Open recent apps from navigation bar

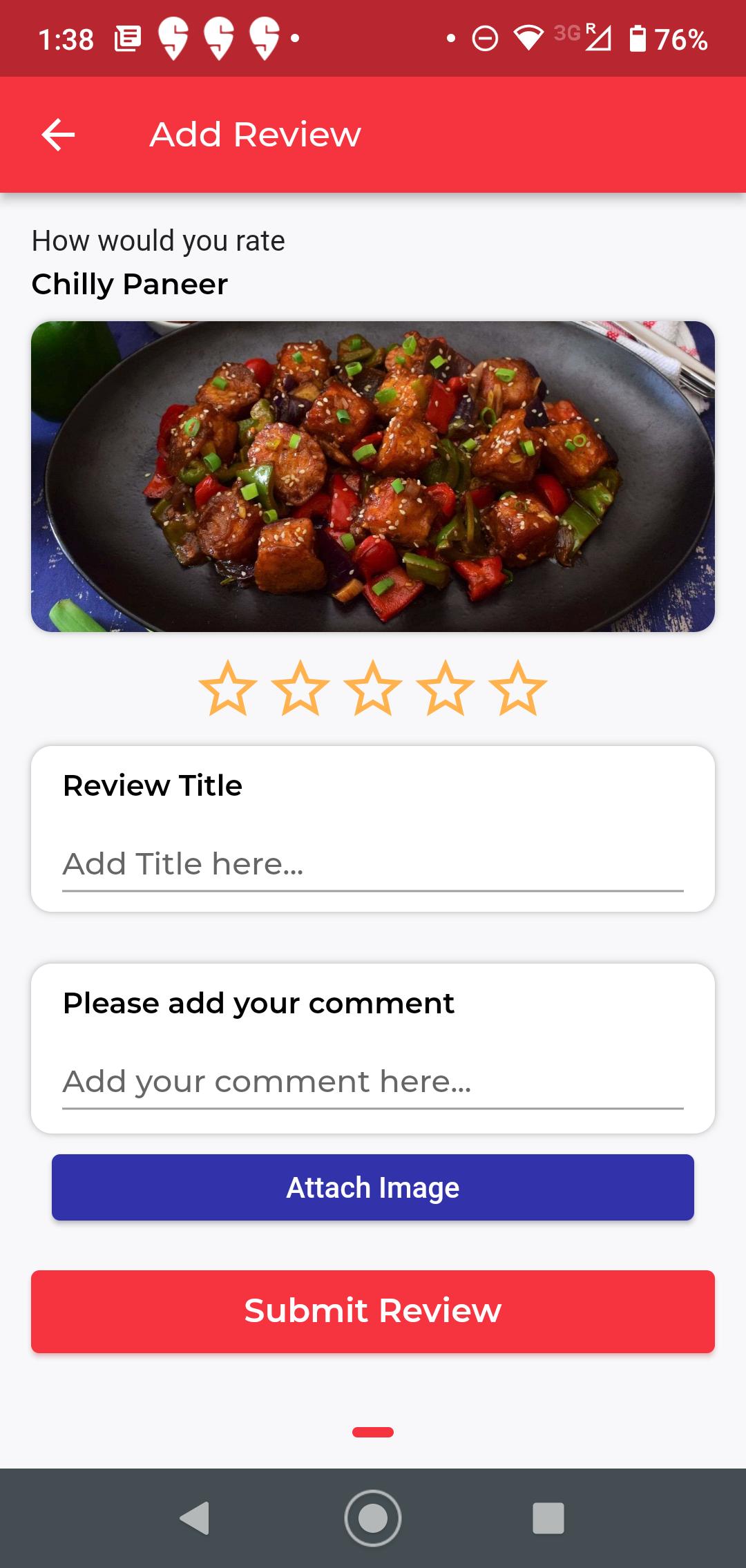(x=548, y=1518)
